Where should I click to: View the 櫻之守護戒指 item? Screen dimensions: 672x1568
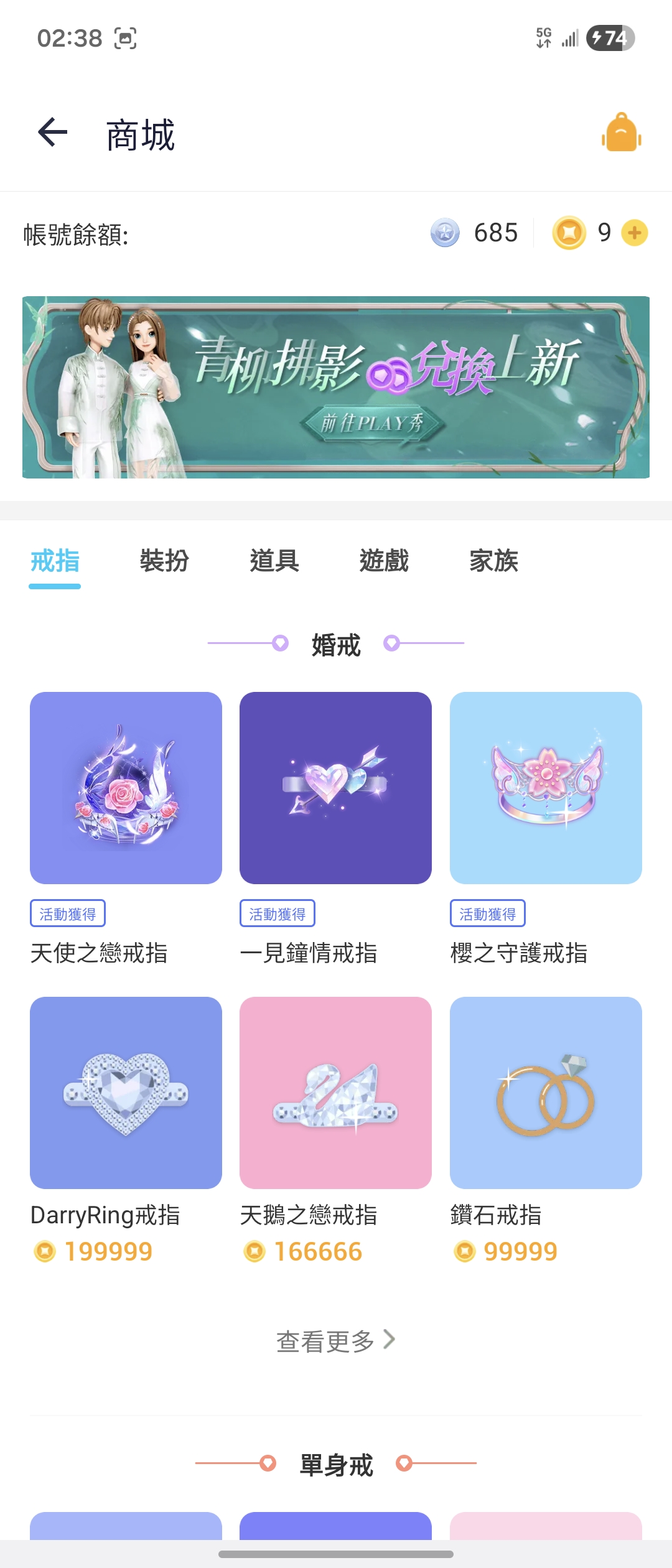pos(546,788)
